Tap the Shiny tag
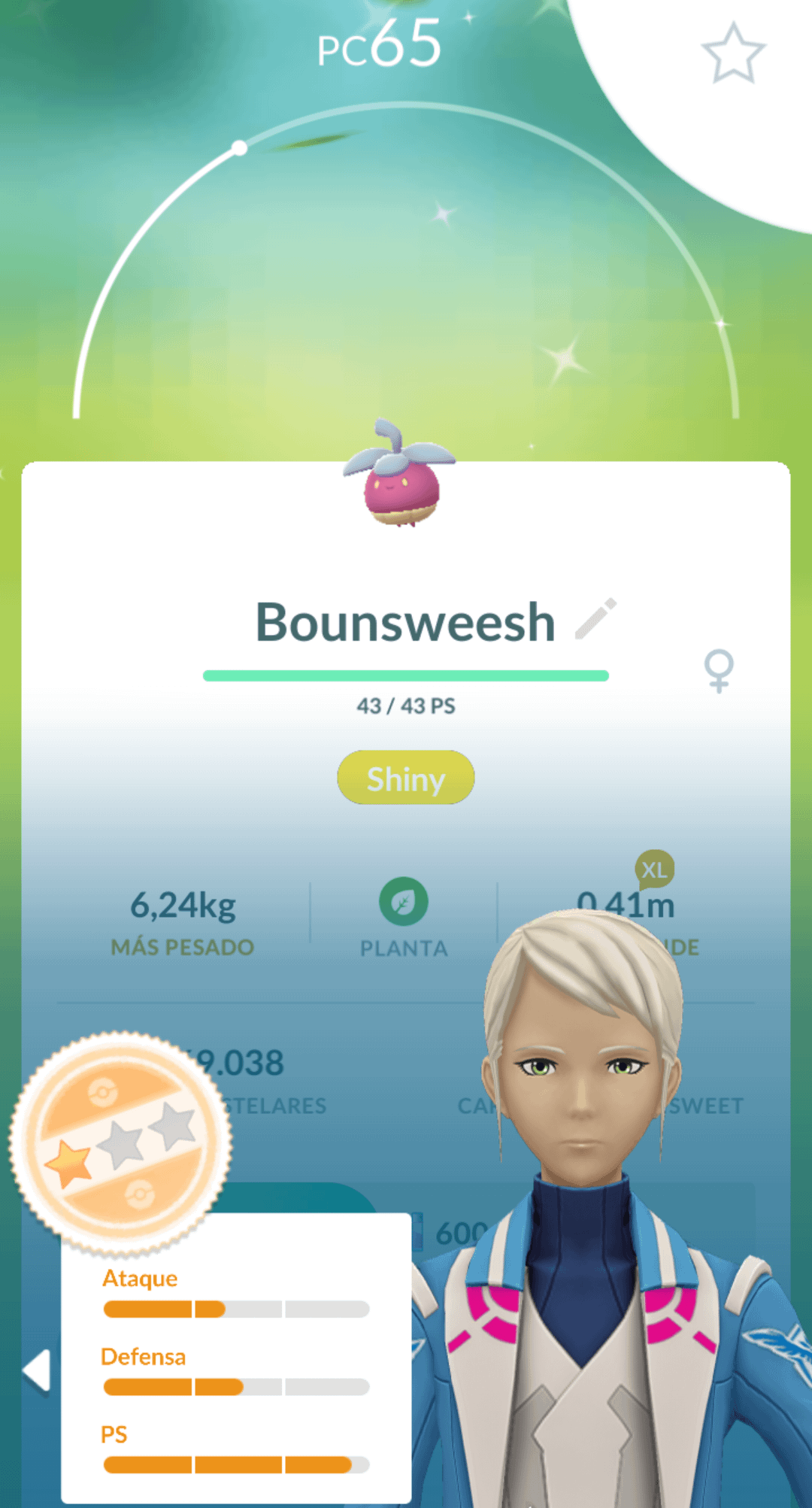The image size is (812, 1508). tap(405, 778)
